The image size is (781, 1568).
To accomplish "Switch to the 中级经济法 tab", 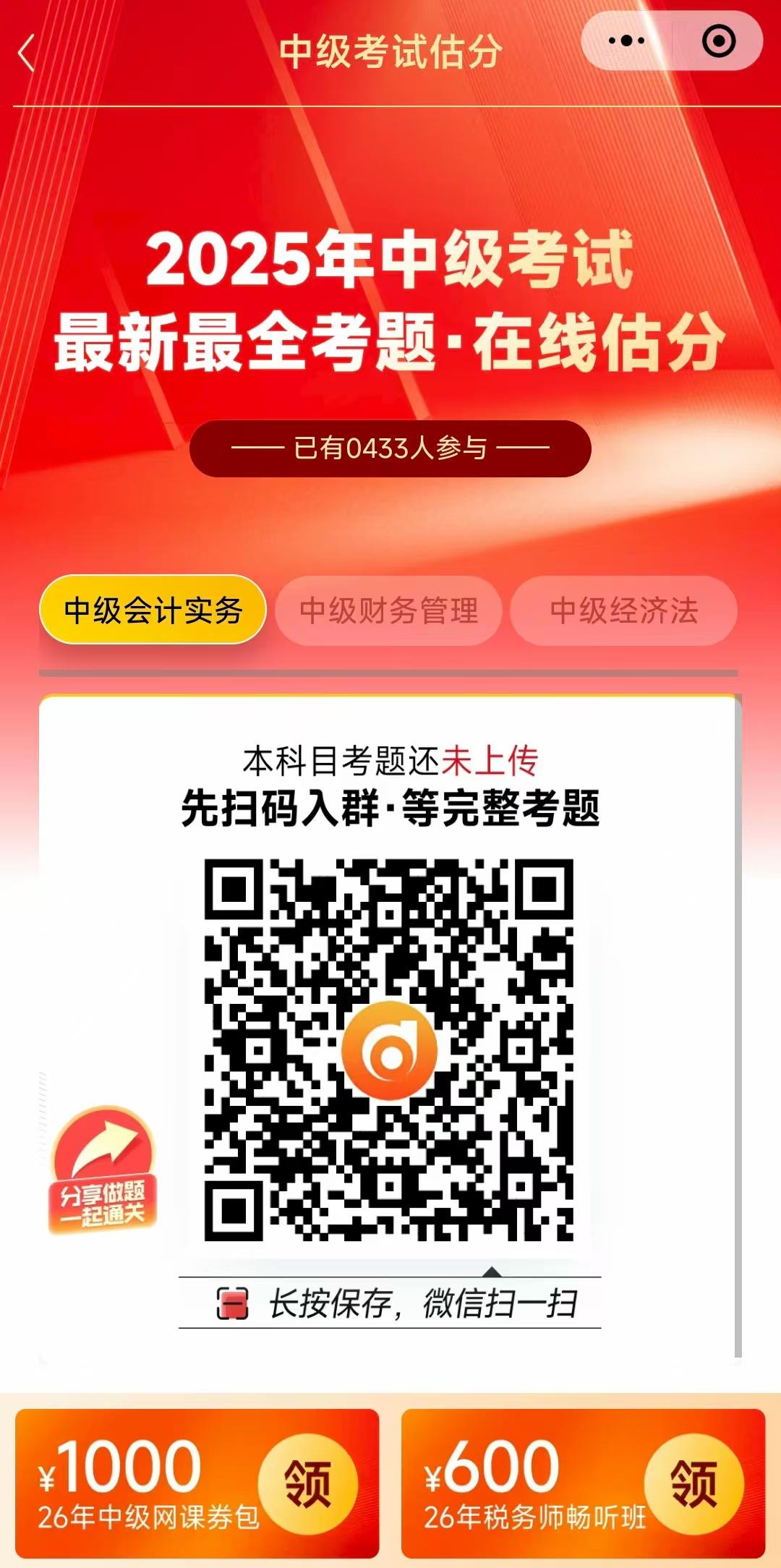I will coord(626,610).
